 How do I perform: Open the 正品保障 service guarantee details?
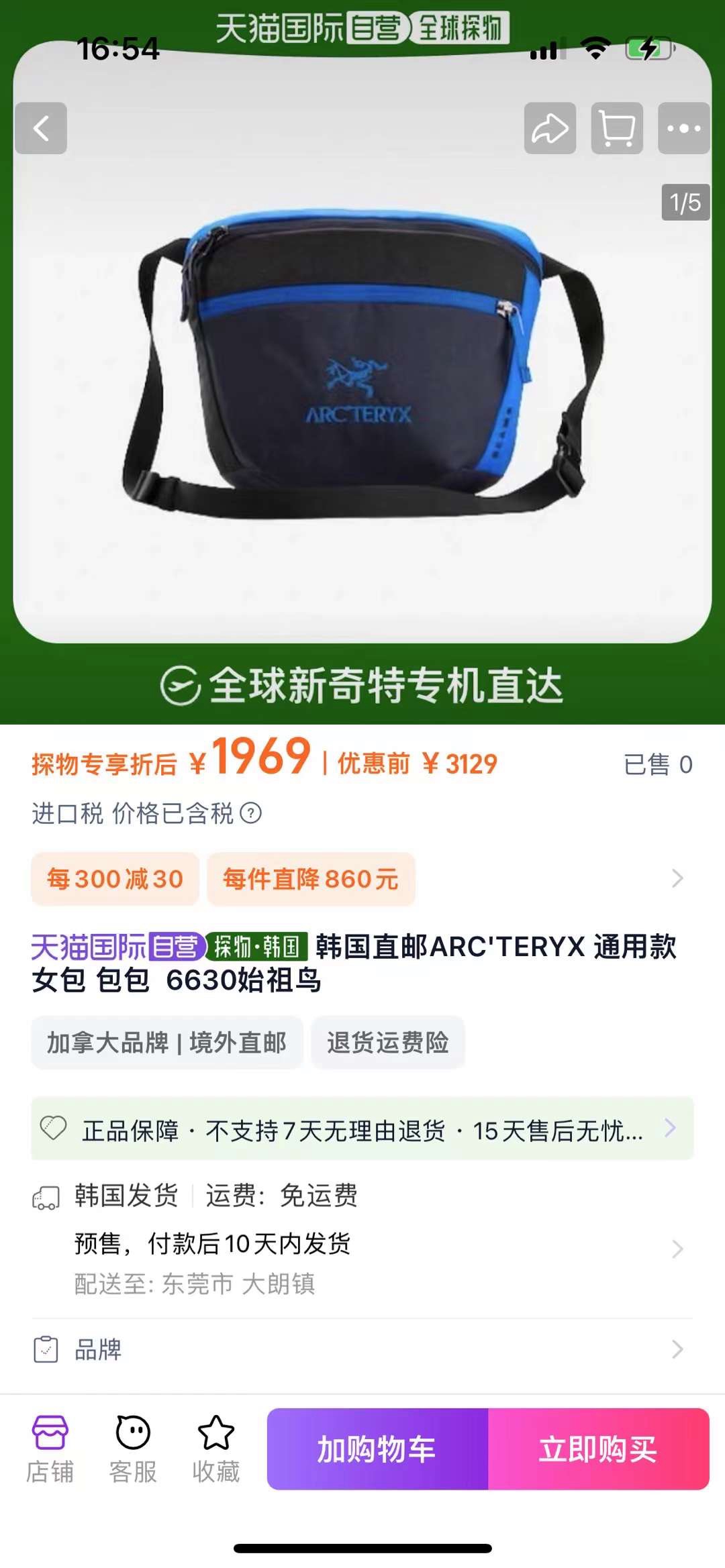coord(362,1130)
